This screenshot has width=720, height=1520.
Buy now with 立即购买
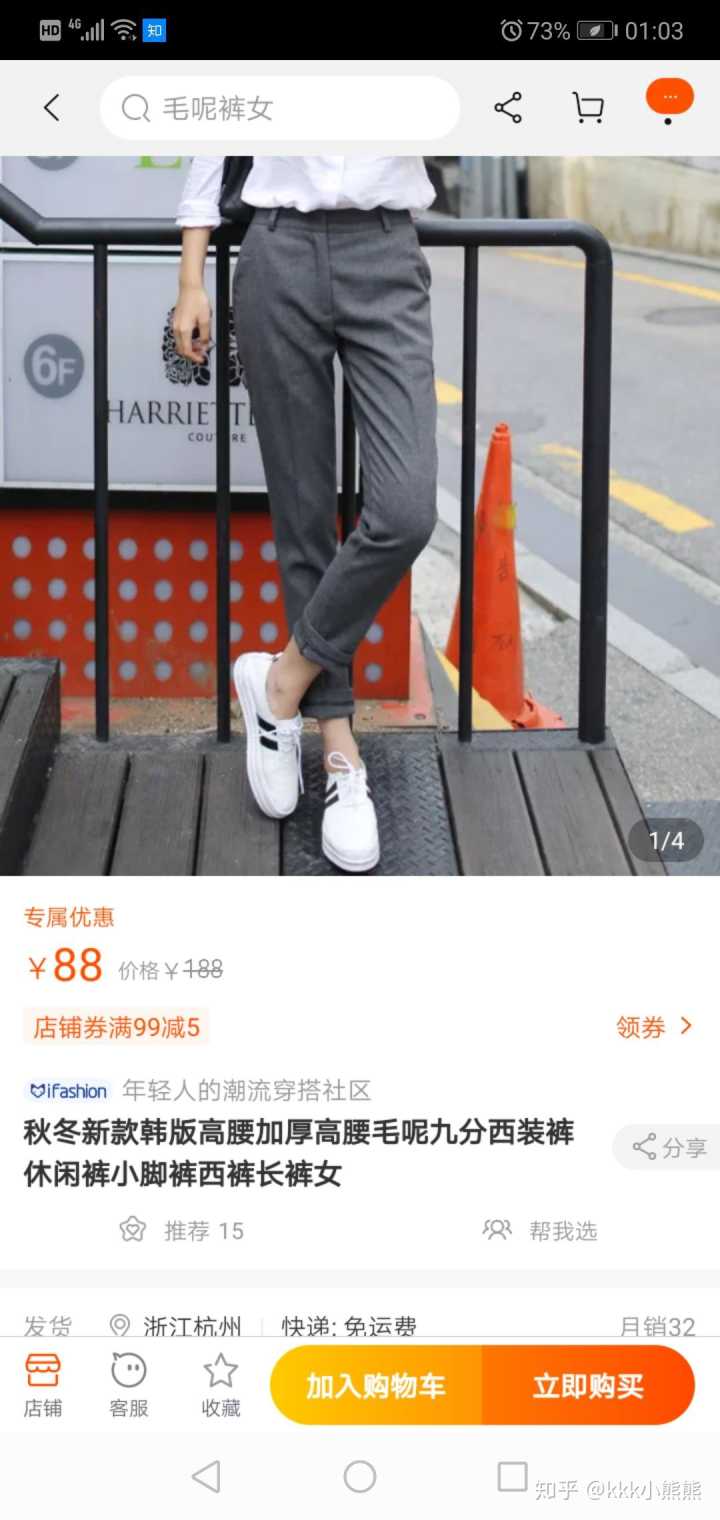588,1386
